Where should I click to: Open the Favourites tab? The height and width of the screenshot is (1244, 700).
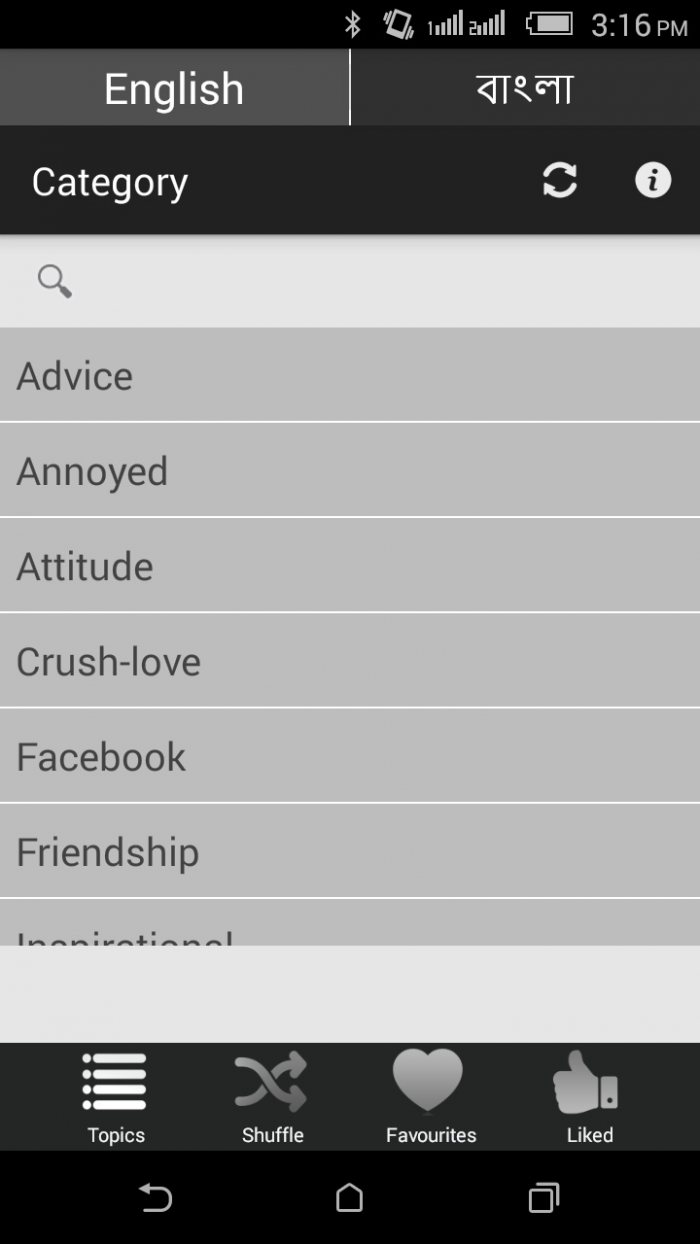tap(431, 1097)
